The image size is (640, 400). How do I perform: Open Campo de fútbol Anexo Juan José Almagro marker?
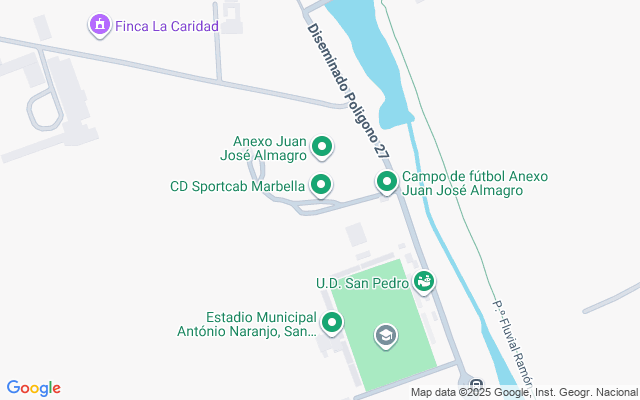pyautogui.click(x=386, y=182)
